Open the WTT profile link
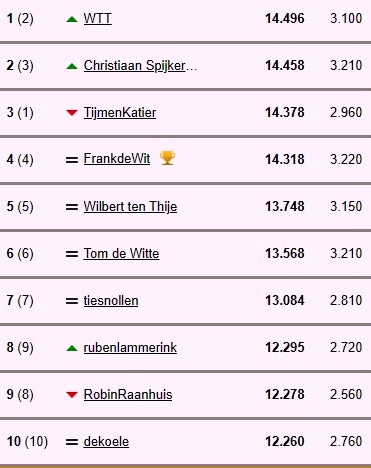Screen dimensions: 371x468 point(97,18)
